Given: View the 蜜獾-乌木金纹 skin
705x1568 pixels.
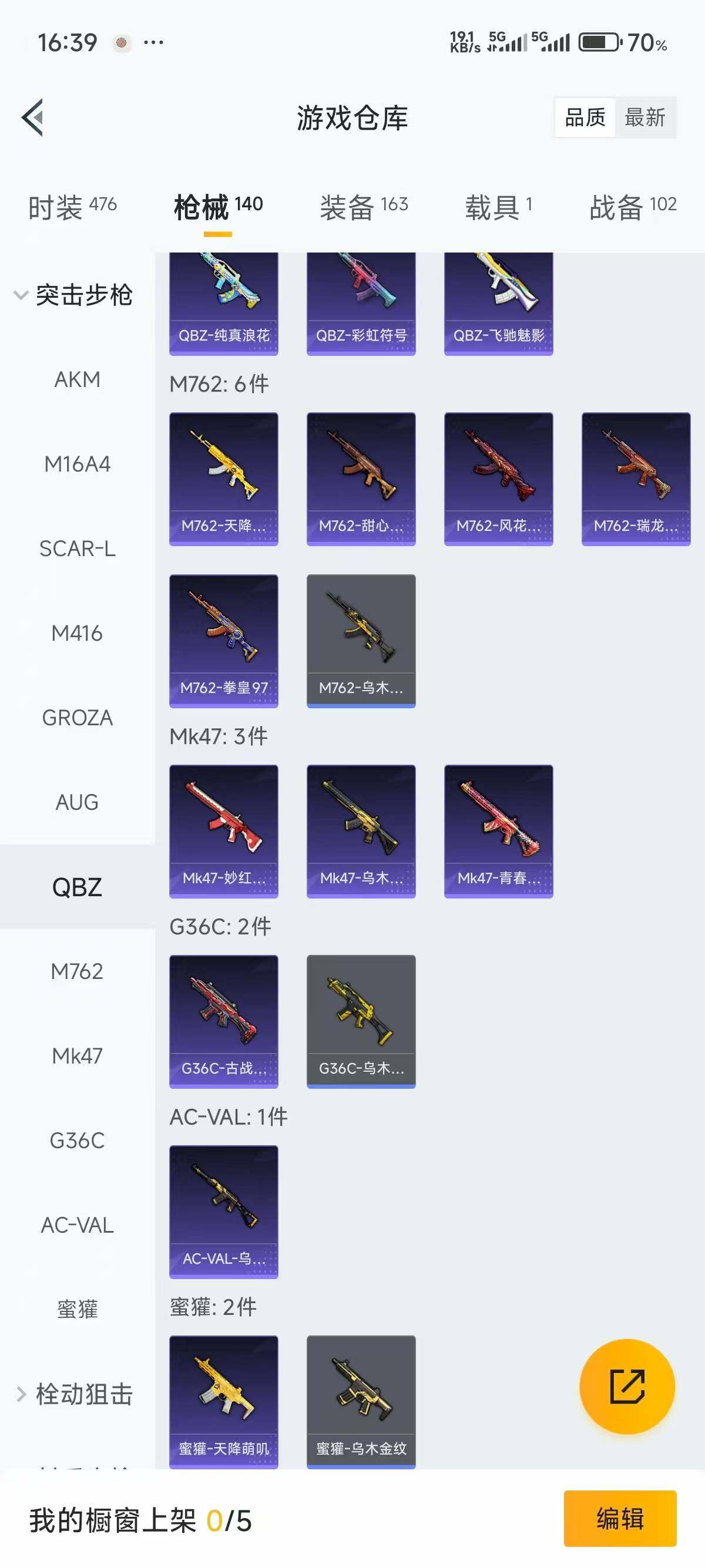Looking at the screenshot, I should click(361, 1401).
